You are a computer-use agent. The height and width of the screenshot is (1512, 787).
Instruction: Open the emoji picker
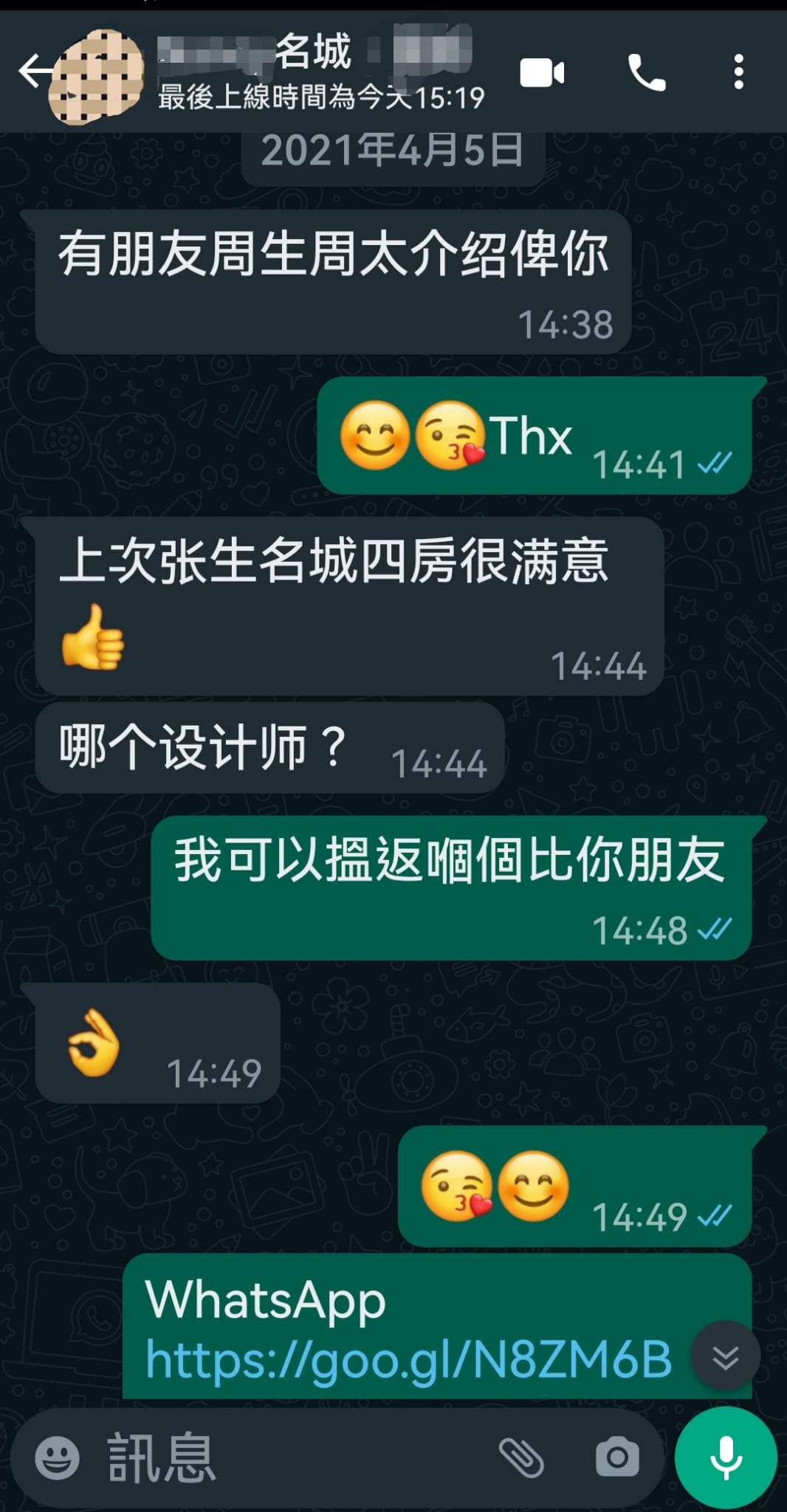pos(58,1459)
